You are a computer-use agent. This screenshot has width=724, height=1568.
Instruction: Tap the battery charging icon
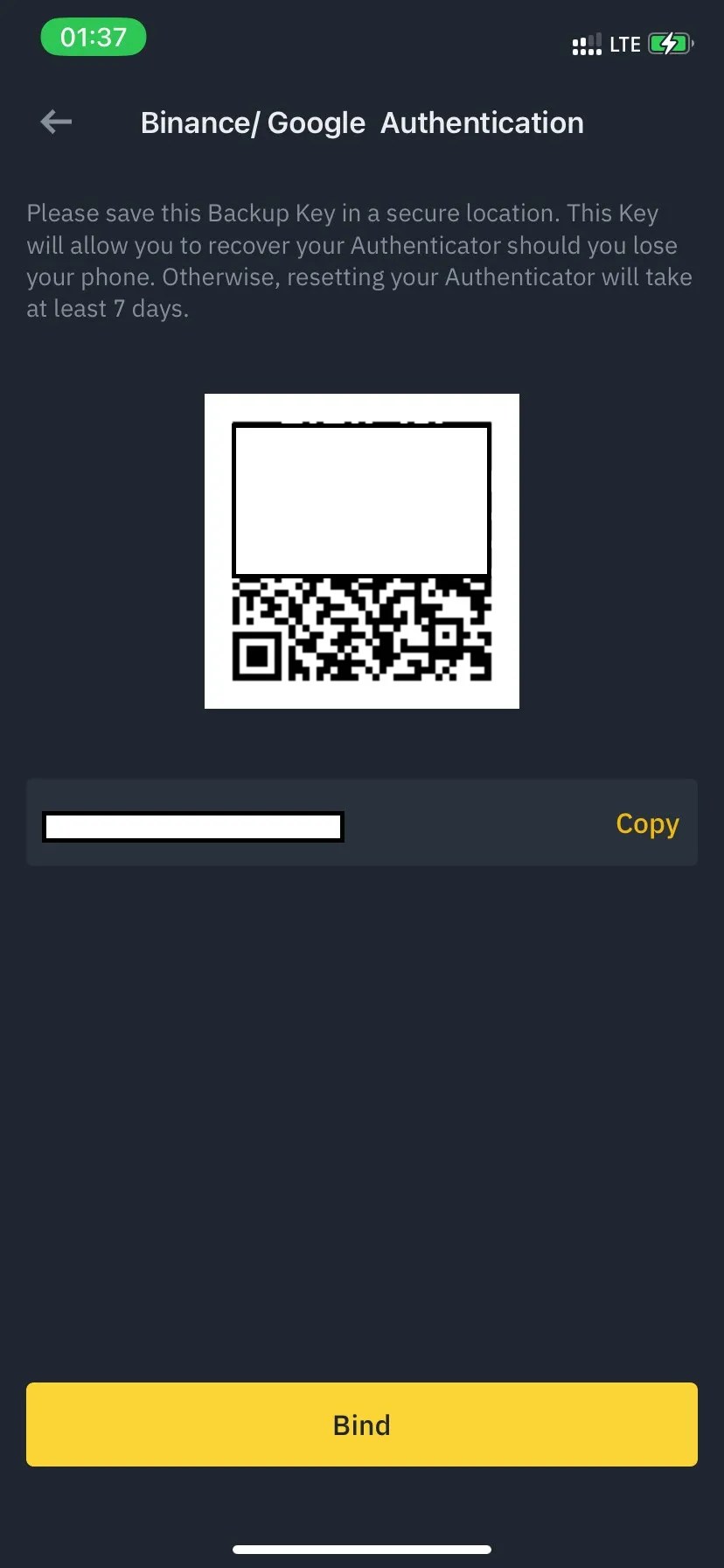pyautogui.click(x=669, y=43)
